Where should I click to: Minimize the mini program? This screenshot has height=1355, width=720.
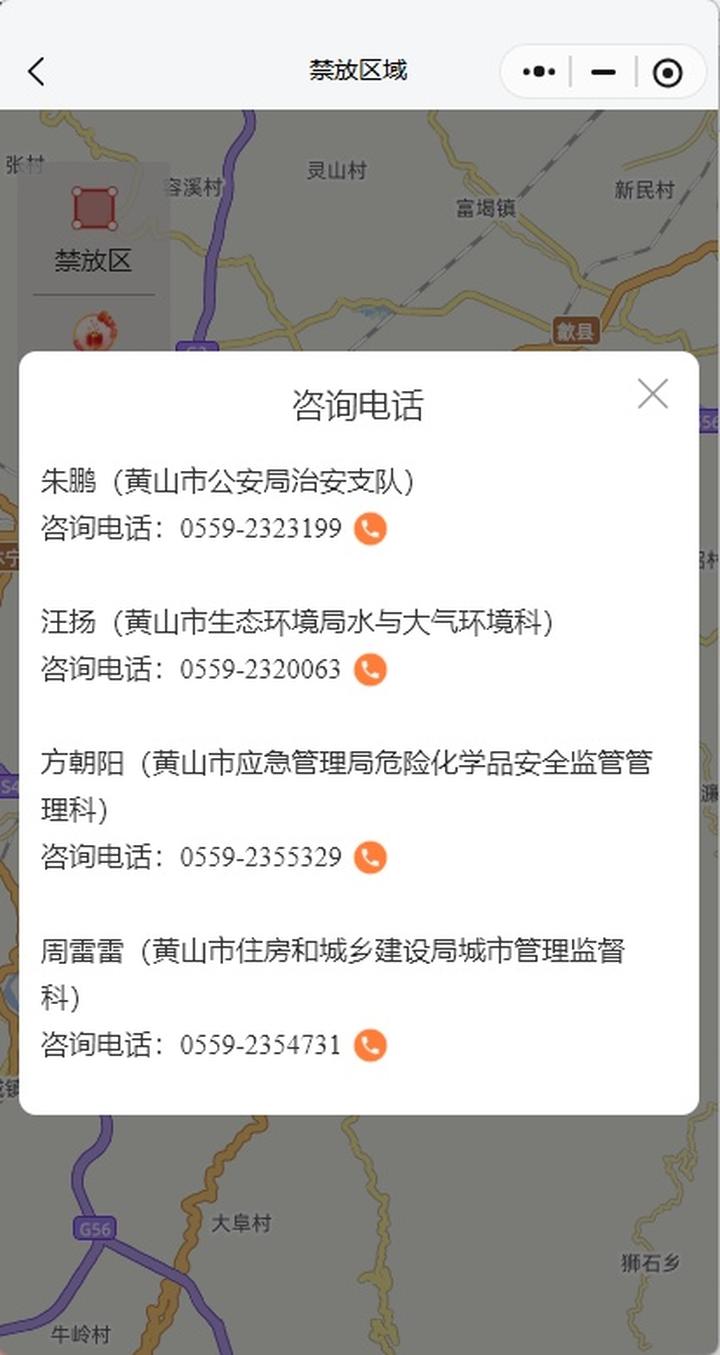pyautogui.click(x=603, y=72)
